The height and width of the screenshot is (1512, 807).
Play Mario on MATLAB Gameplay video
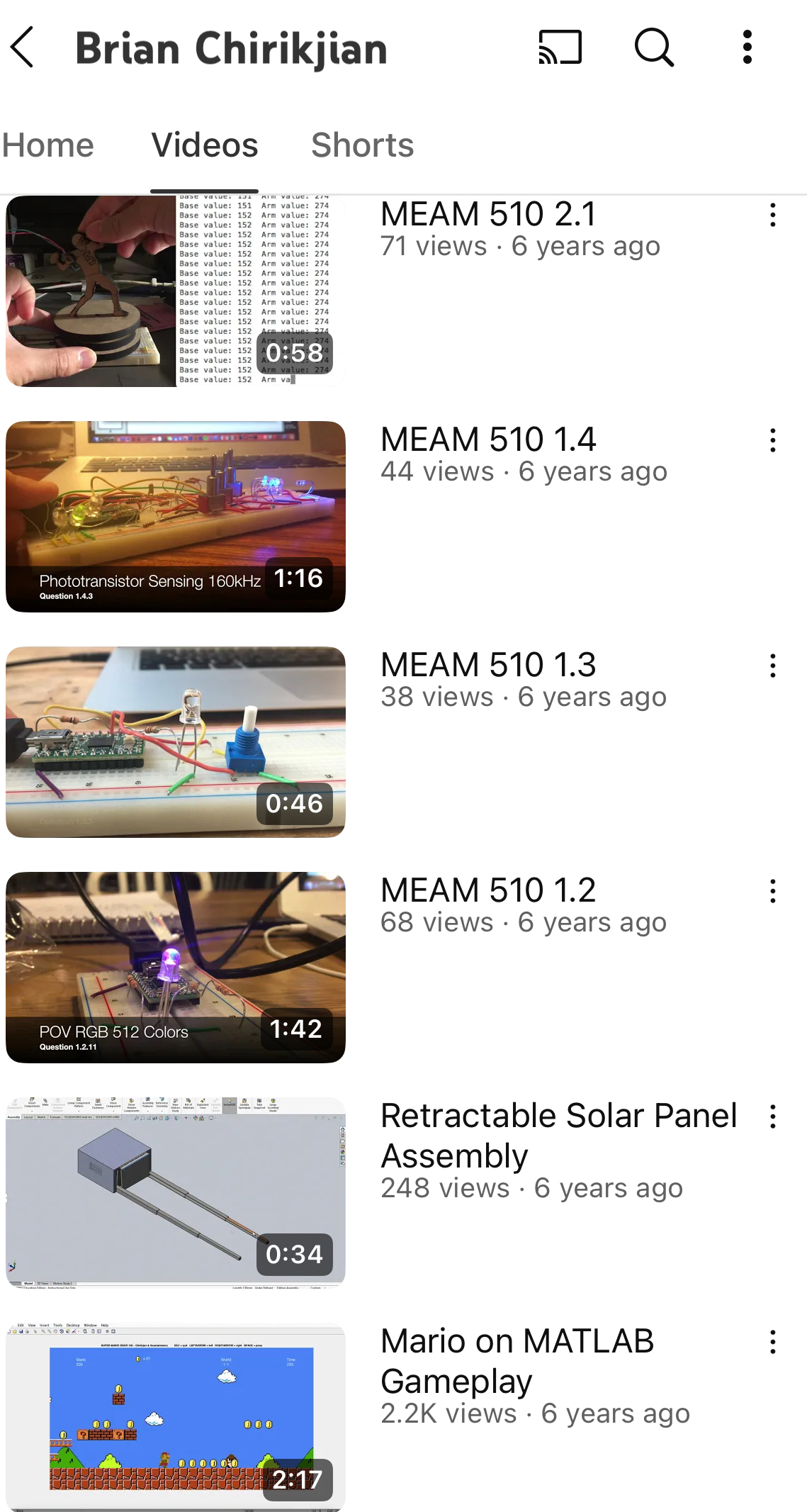(176, 1417)
